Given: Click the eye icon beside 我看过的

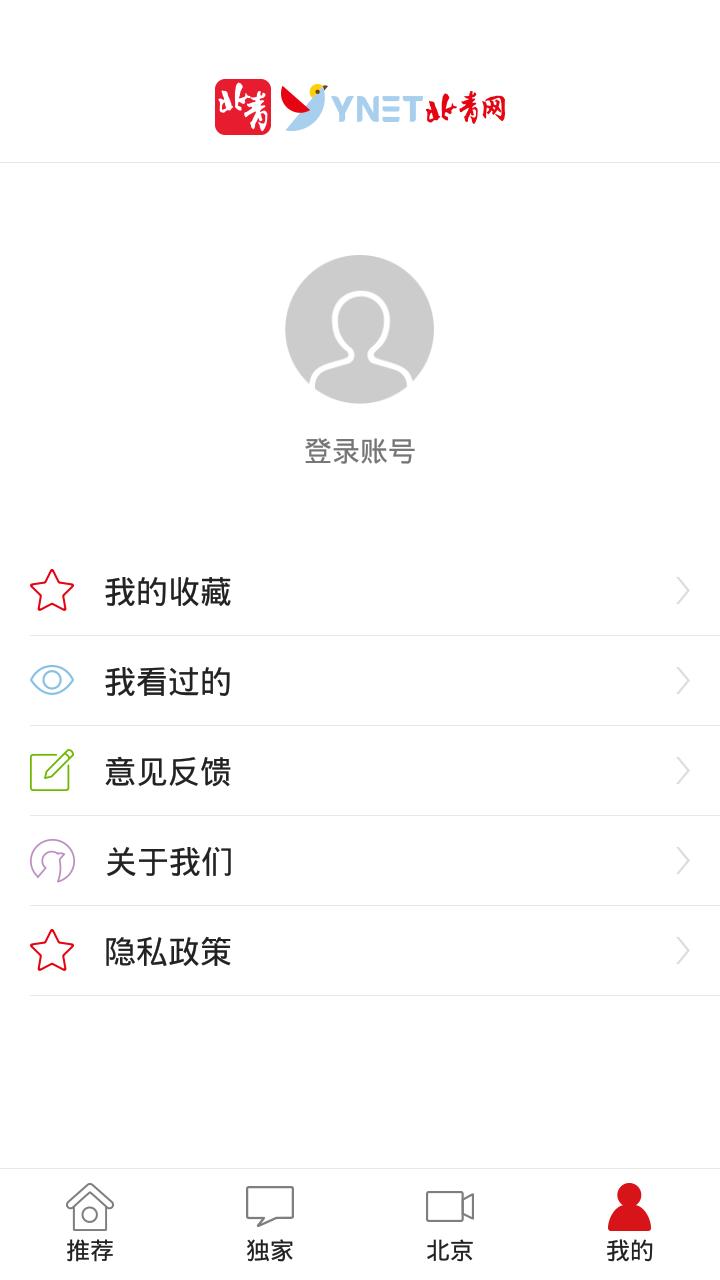Looking at the screenshot, I should 52,681.
